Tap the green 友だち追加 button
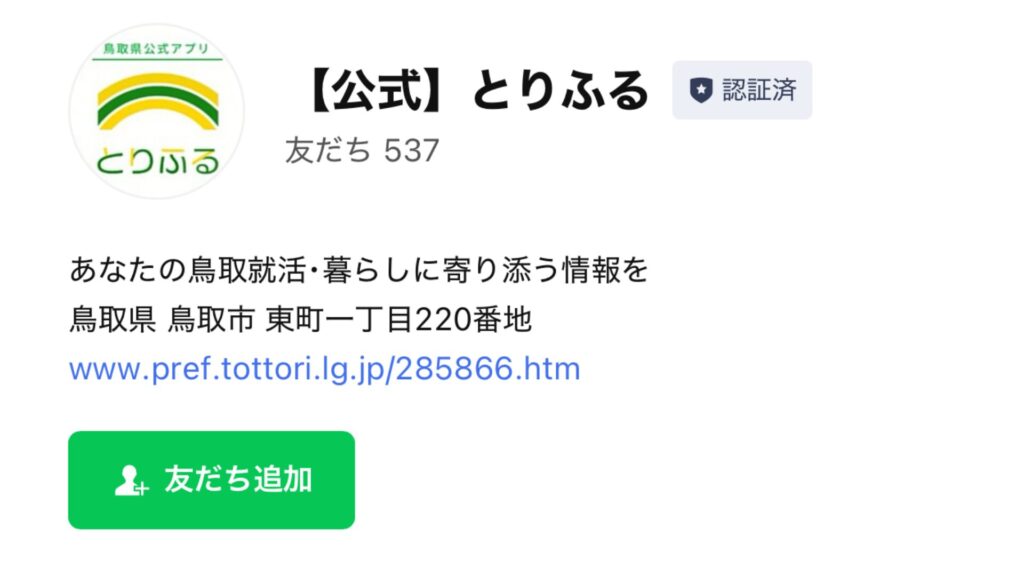1024x576 pixels. [x=211, y=480]
